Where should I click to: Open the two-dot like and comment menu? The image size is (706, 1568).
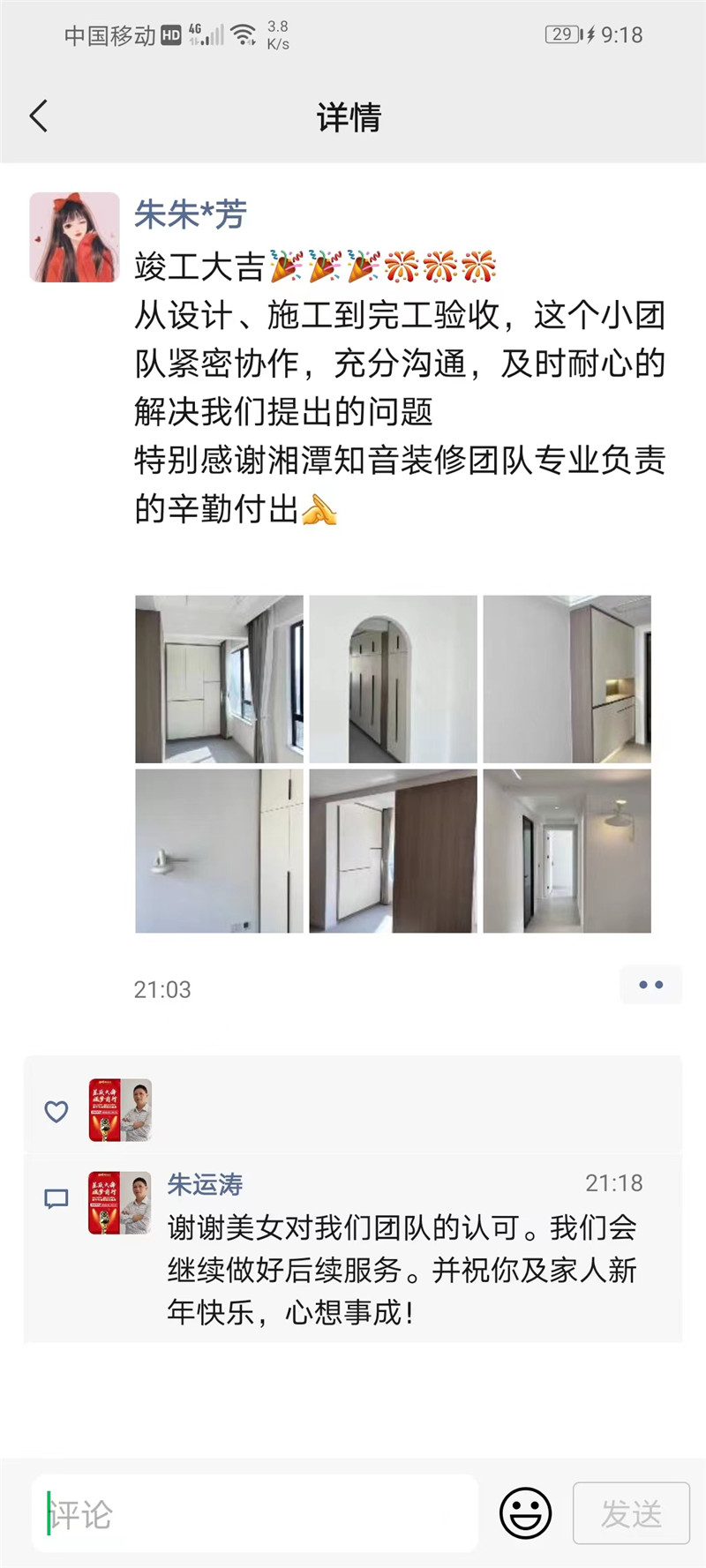[x=650, y=985]
